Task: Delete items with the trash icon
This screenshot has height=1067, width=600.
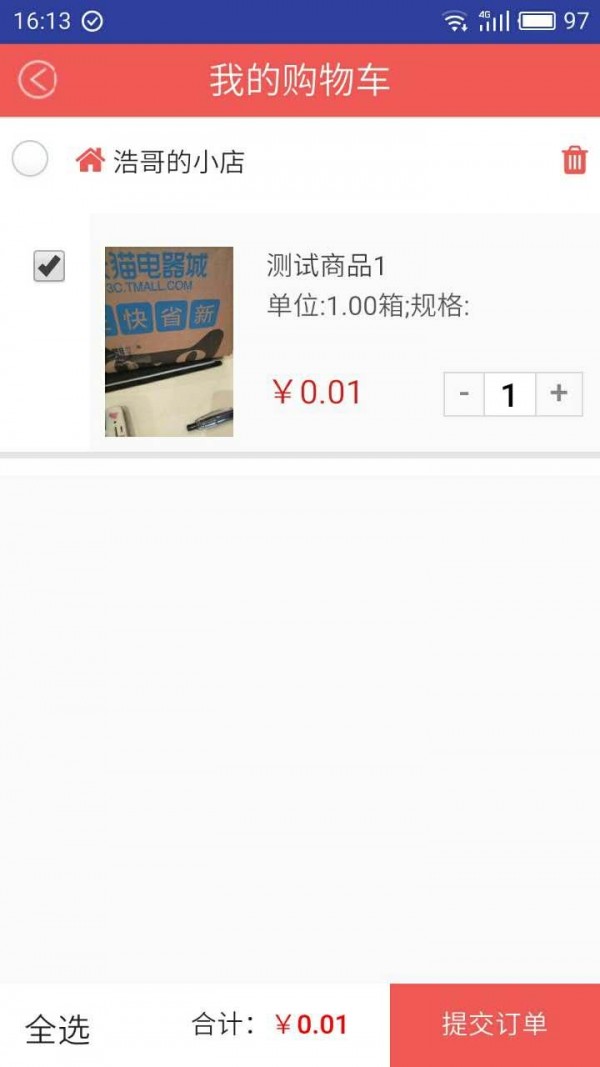Action: [x=574, y=160]
